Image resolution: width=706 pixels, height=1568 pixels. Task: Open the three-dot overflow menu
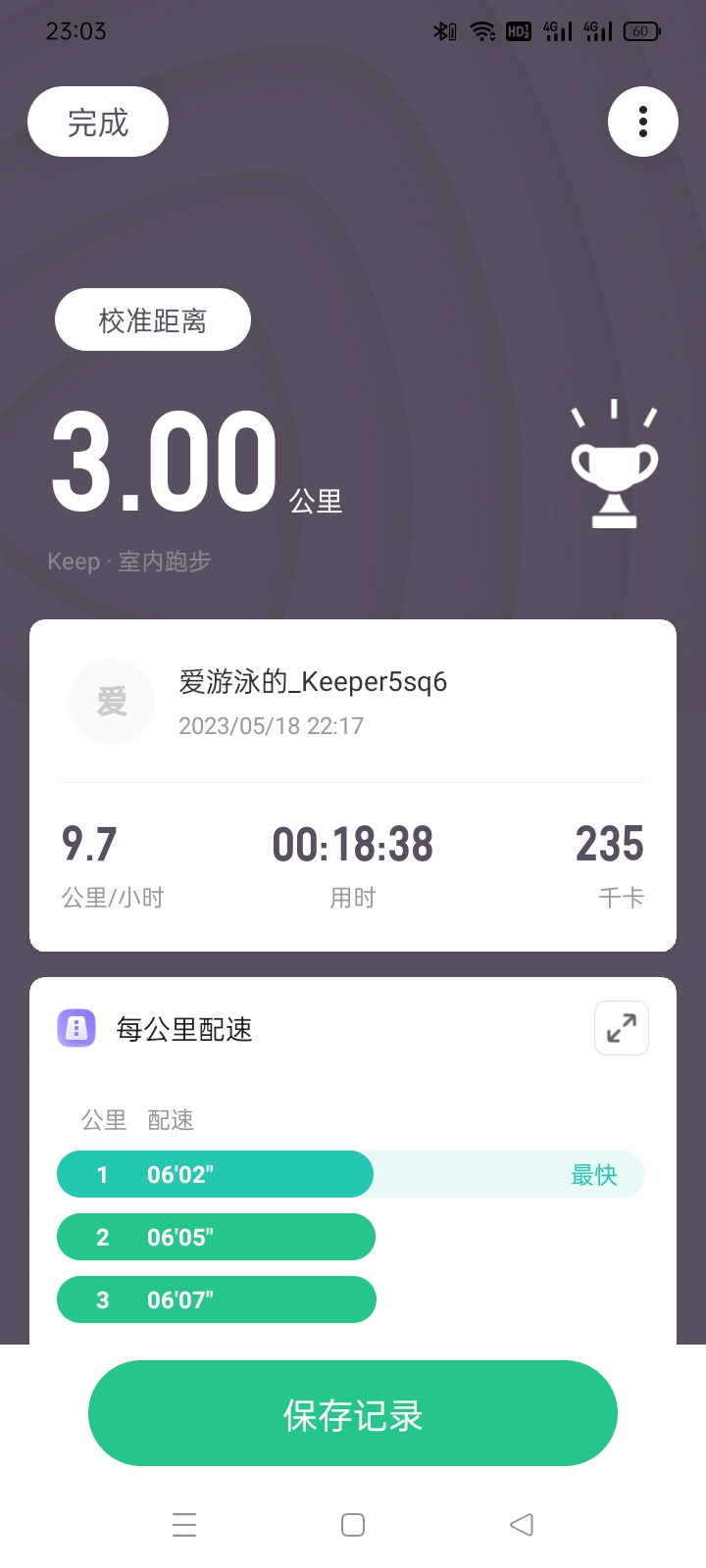[642, 122]
